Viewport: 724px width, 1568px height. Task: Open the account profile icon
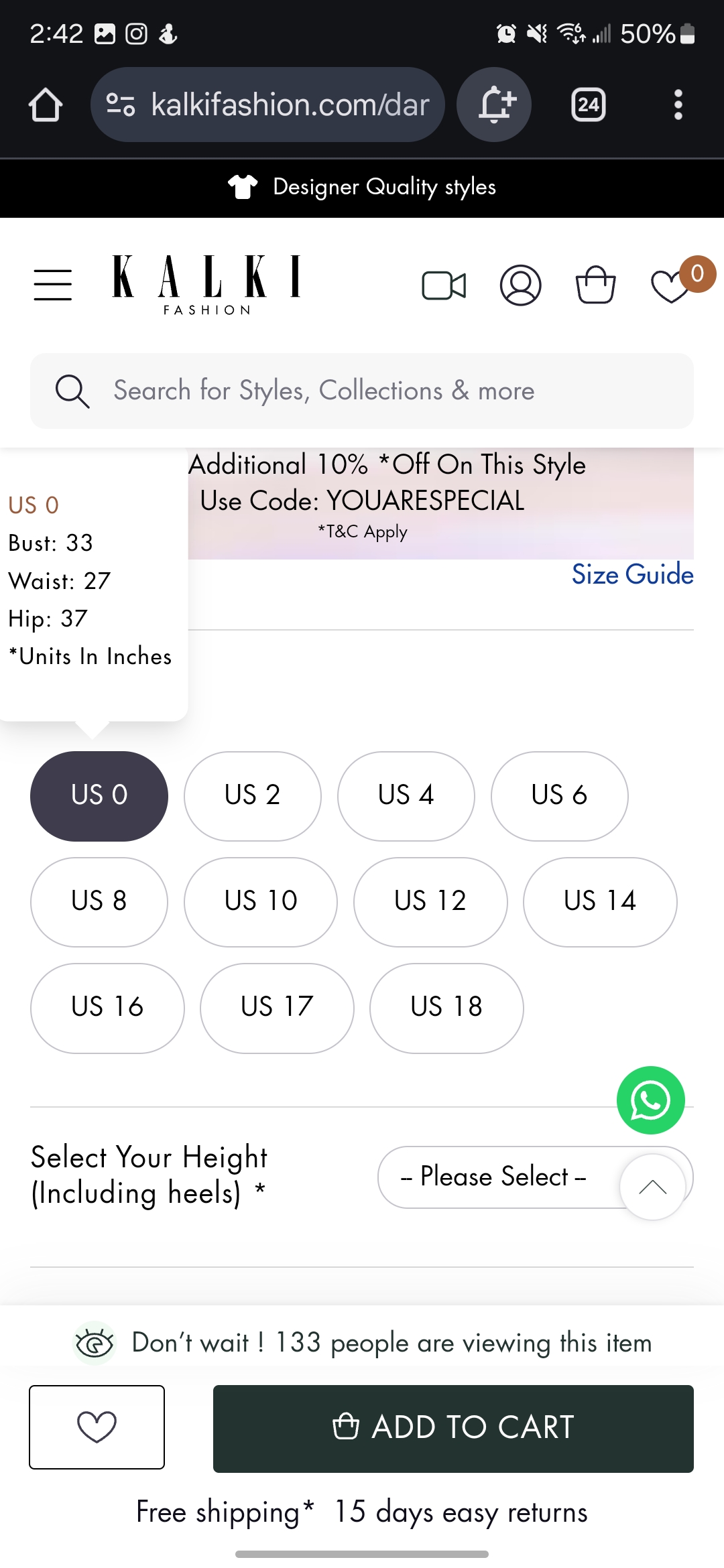[x=520, y=285]
